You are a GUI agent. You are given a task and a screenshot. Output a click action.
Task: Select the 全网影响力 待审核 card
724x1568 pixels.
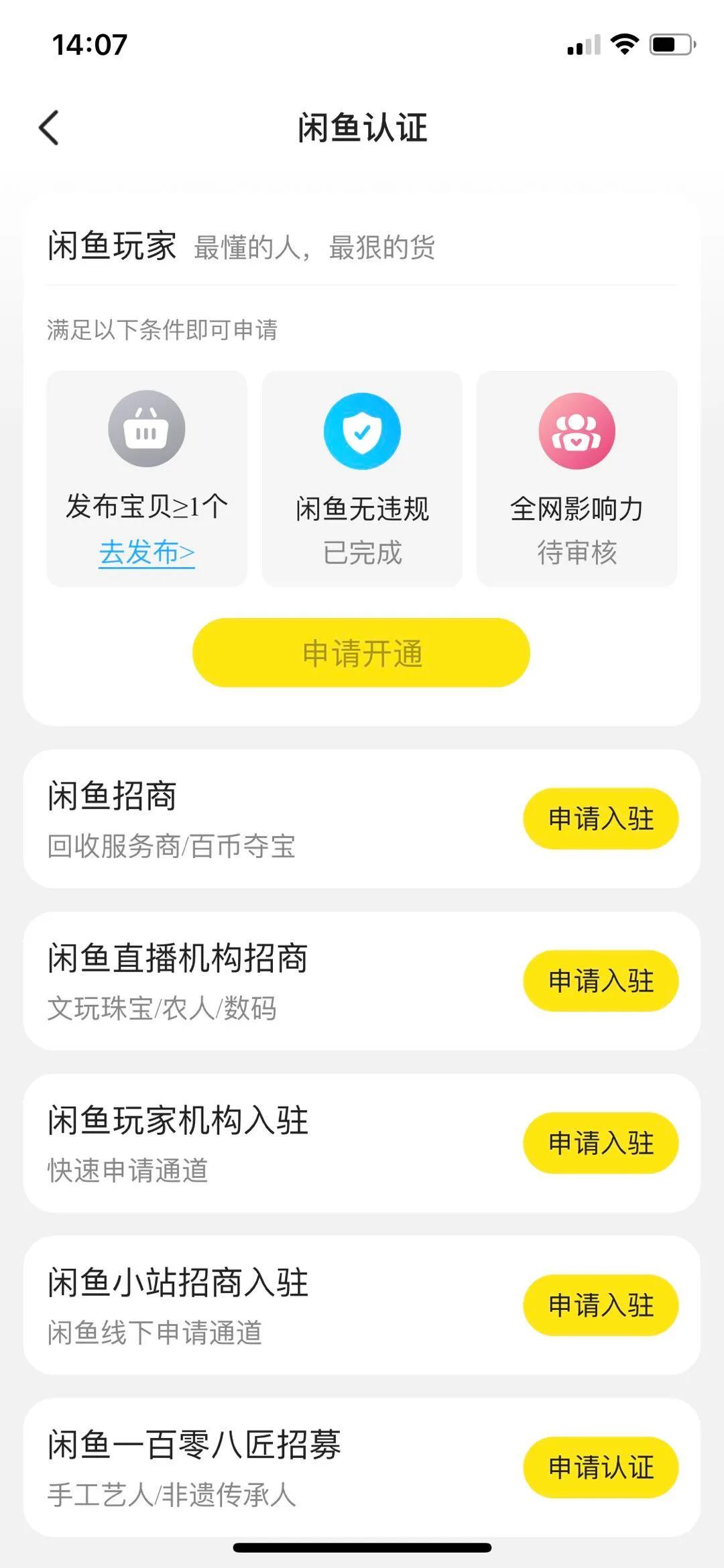(x=577, y=476)
